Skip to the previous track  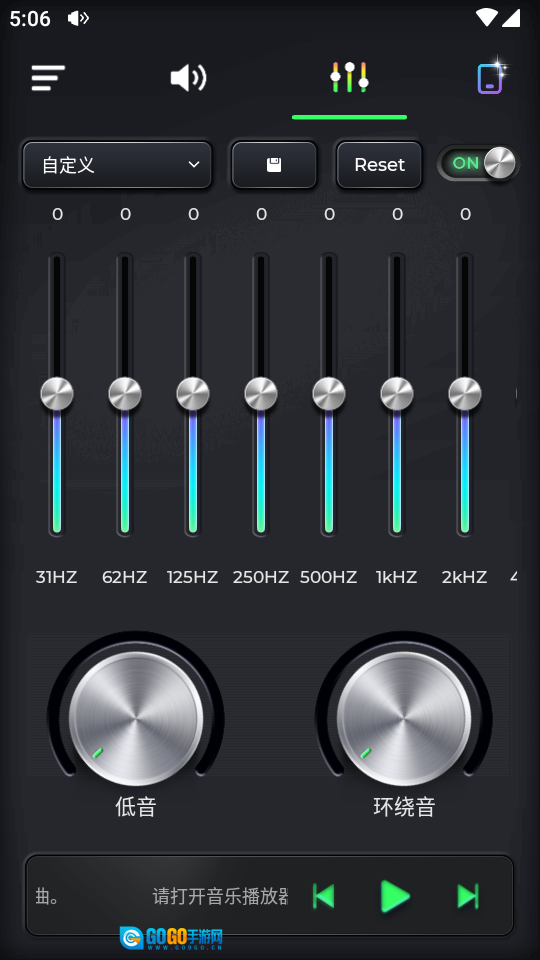click(324, 896)
